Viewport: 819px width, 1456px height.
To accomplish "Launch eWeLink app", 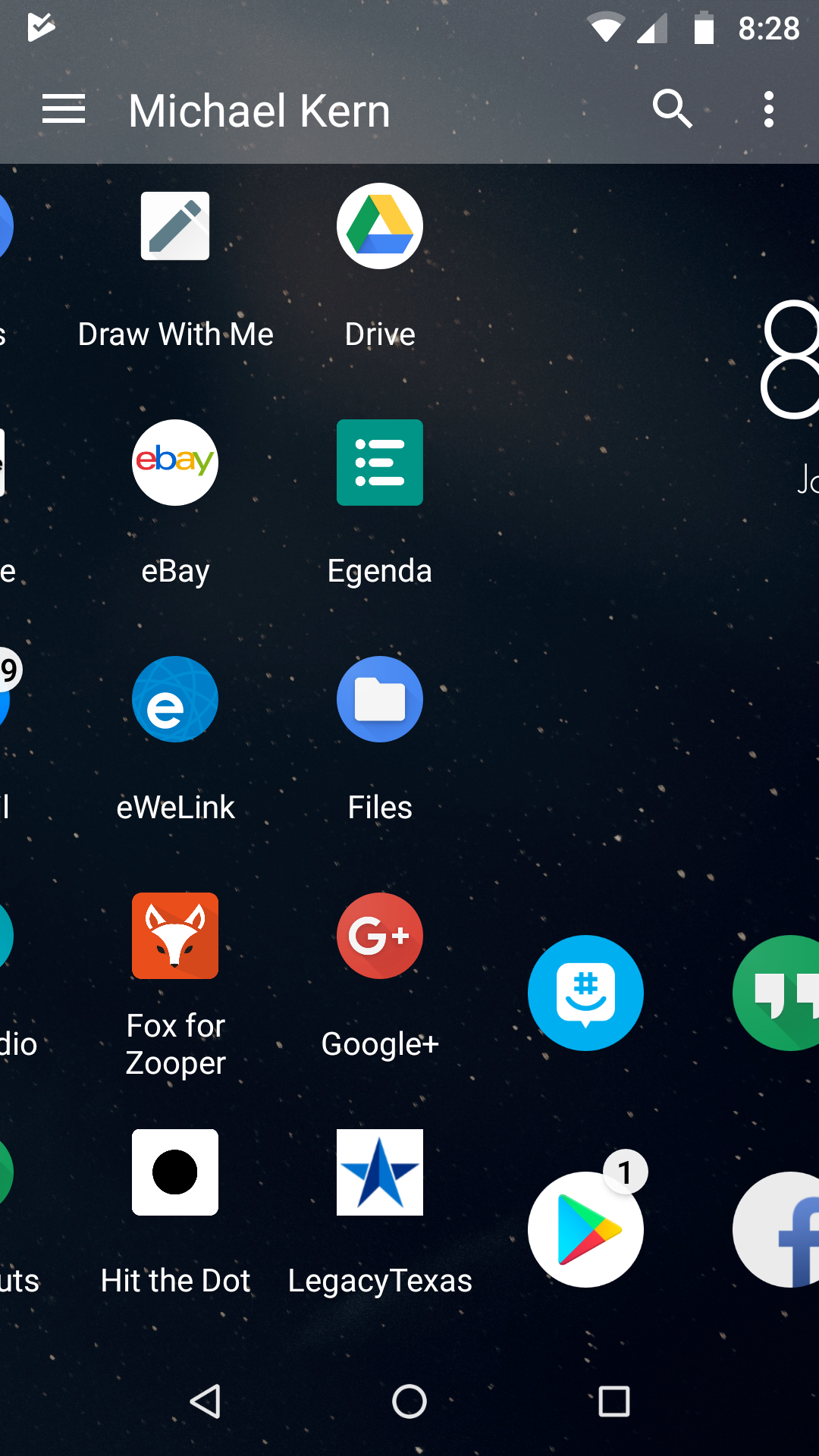I will tap(175, 699).
